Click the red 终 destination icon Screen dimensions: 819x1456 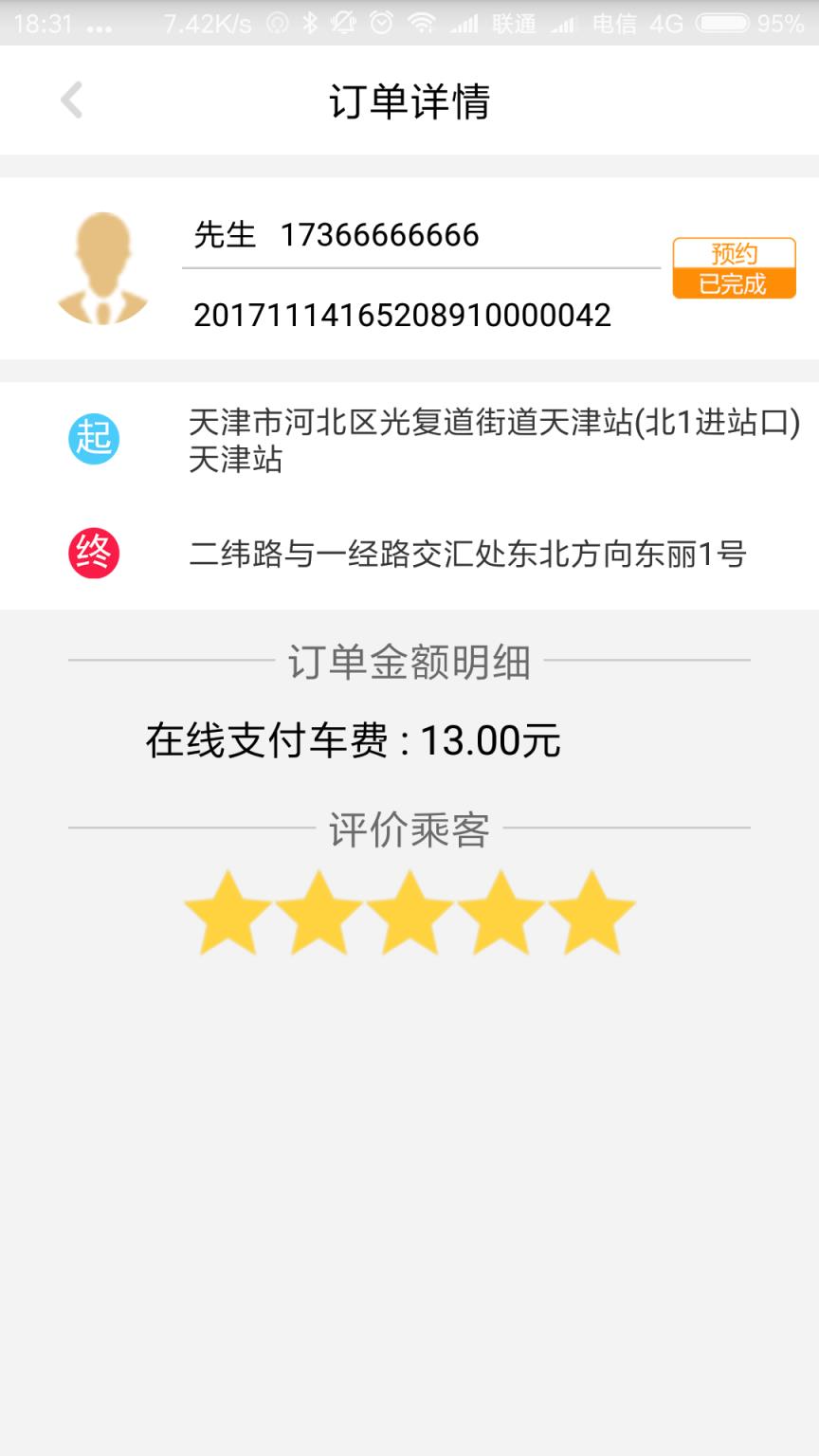(92, 548)
